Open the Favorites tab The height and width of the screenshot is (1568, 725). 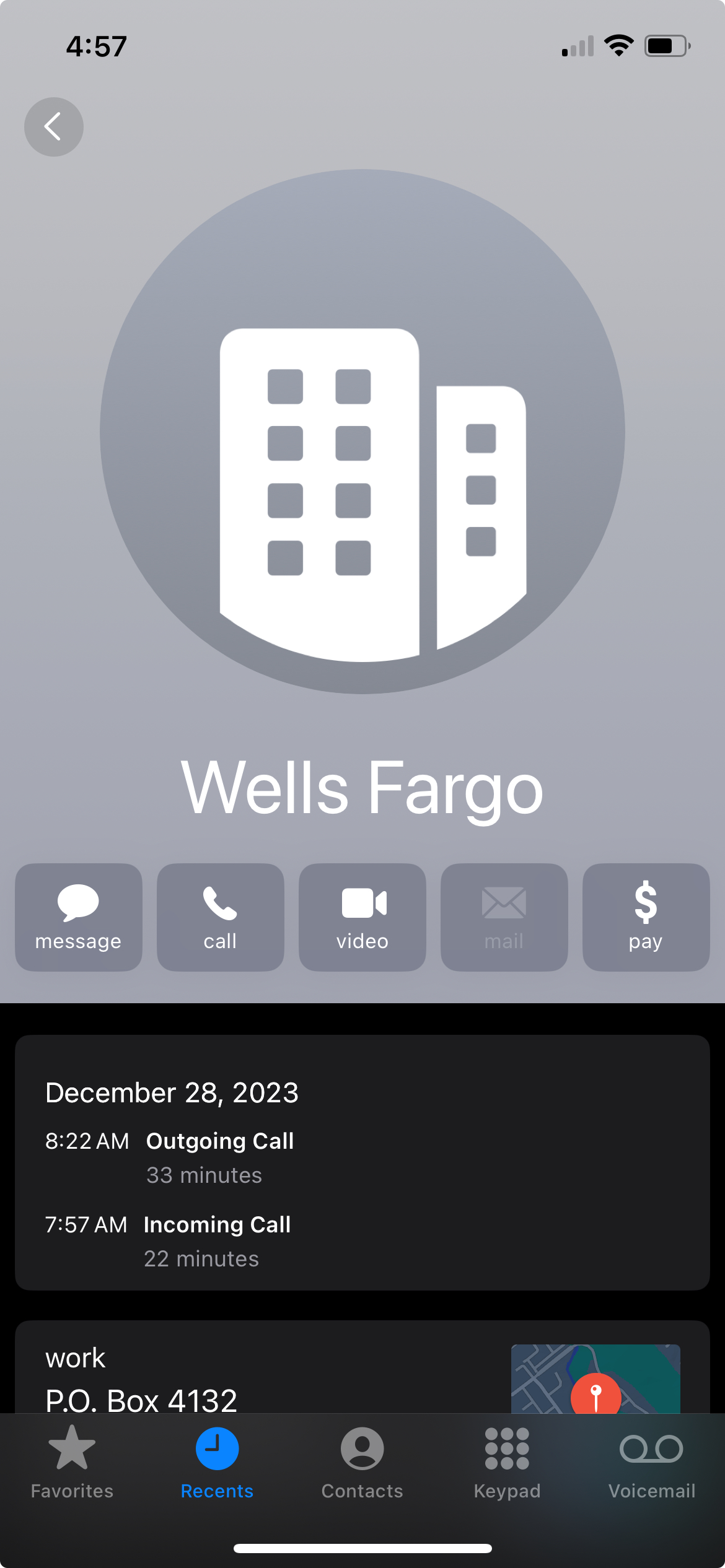click(x=72, y=1461)
